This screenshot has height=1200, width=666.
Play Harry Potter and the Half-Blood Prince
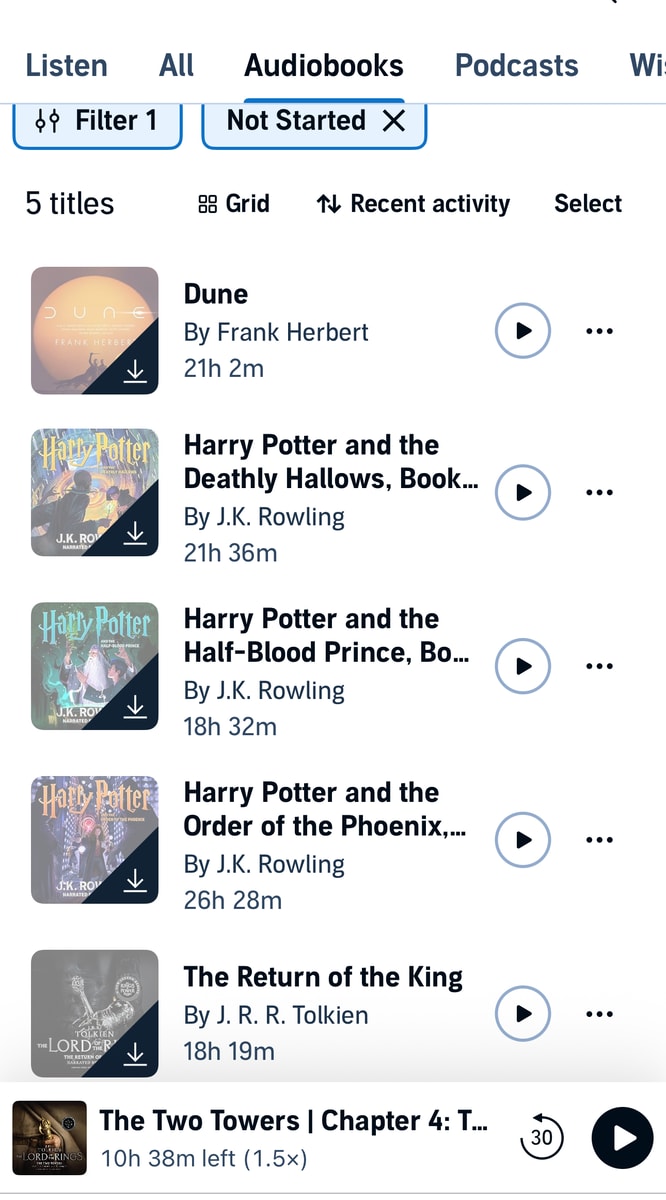523,666
